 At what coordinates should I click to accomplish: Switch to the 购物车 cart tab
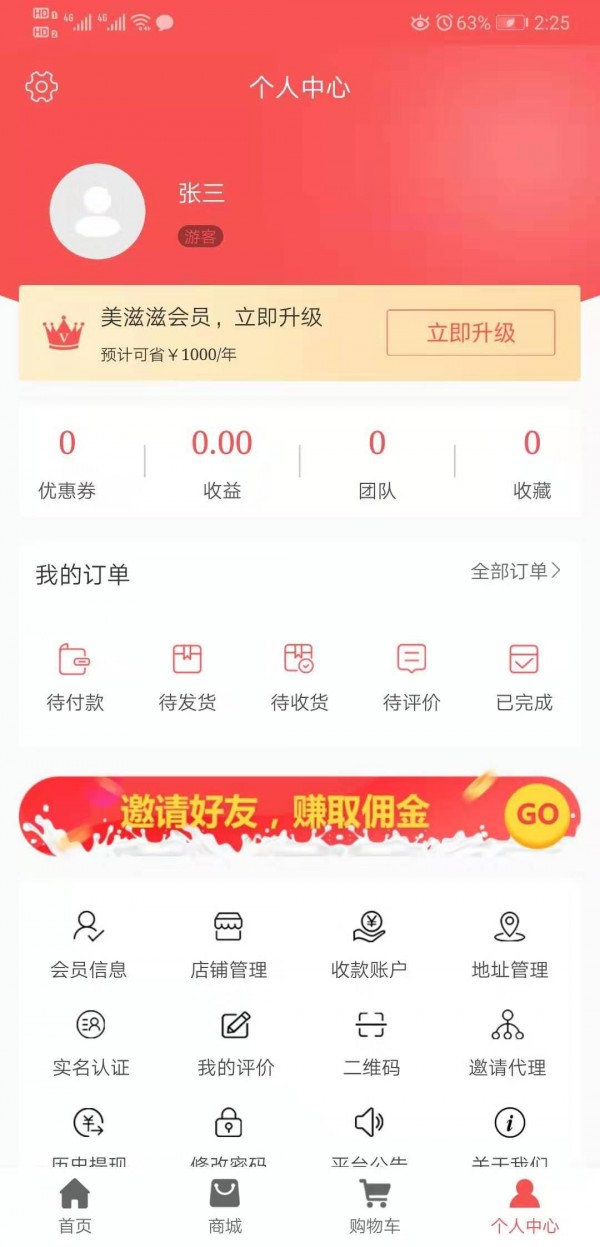coord(375,1206)
